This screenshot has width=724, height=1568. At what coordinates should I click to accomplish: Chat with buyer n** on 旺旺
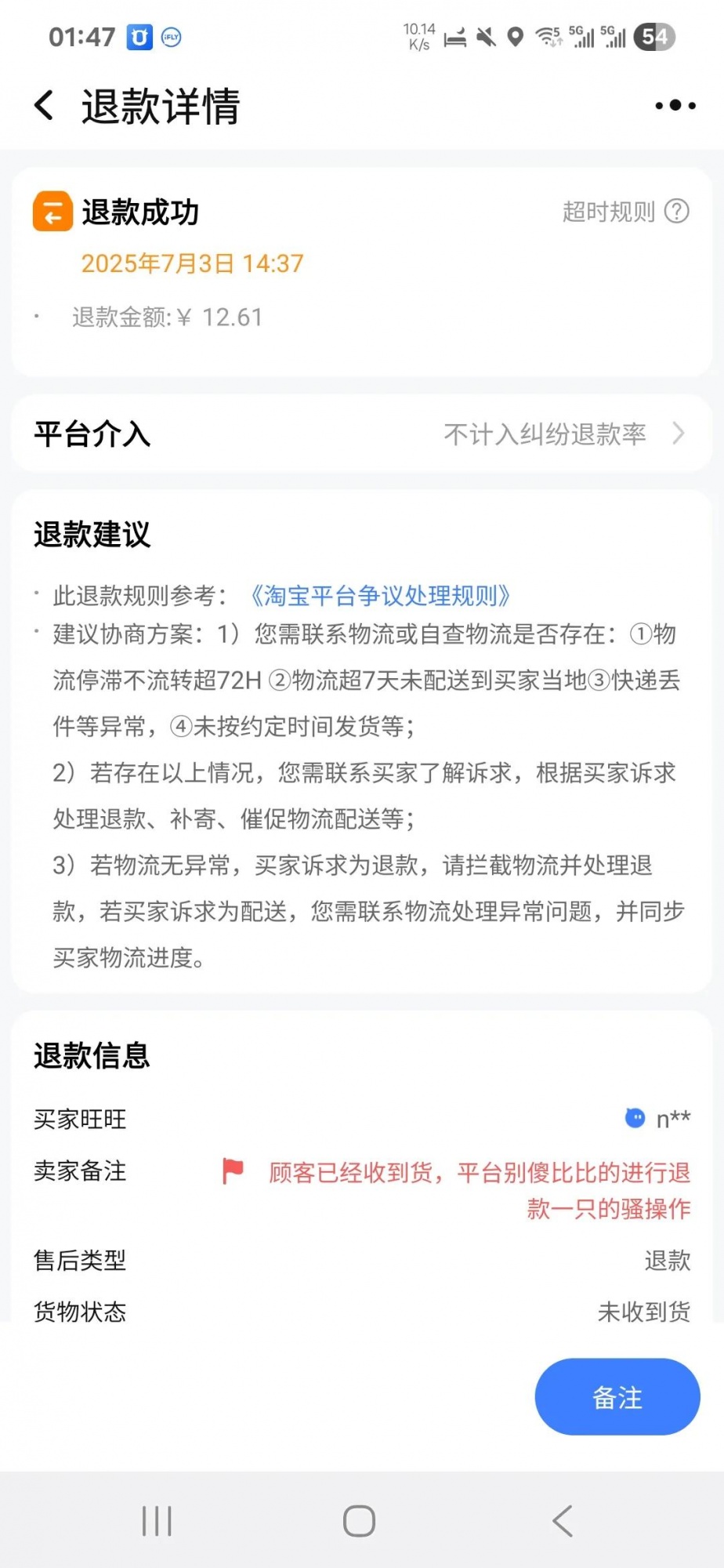point(657,1119)
